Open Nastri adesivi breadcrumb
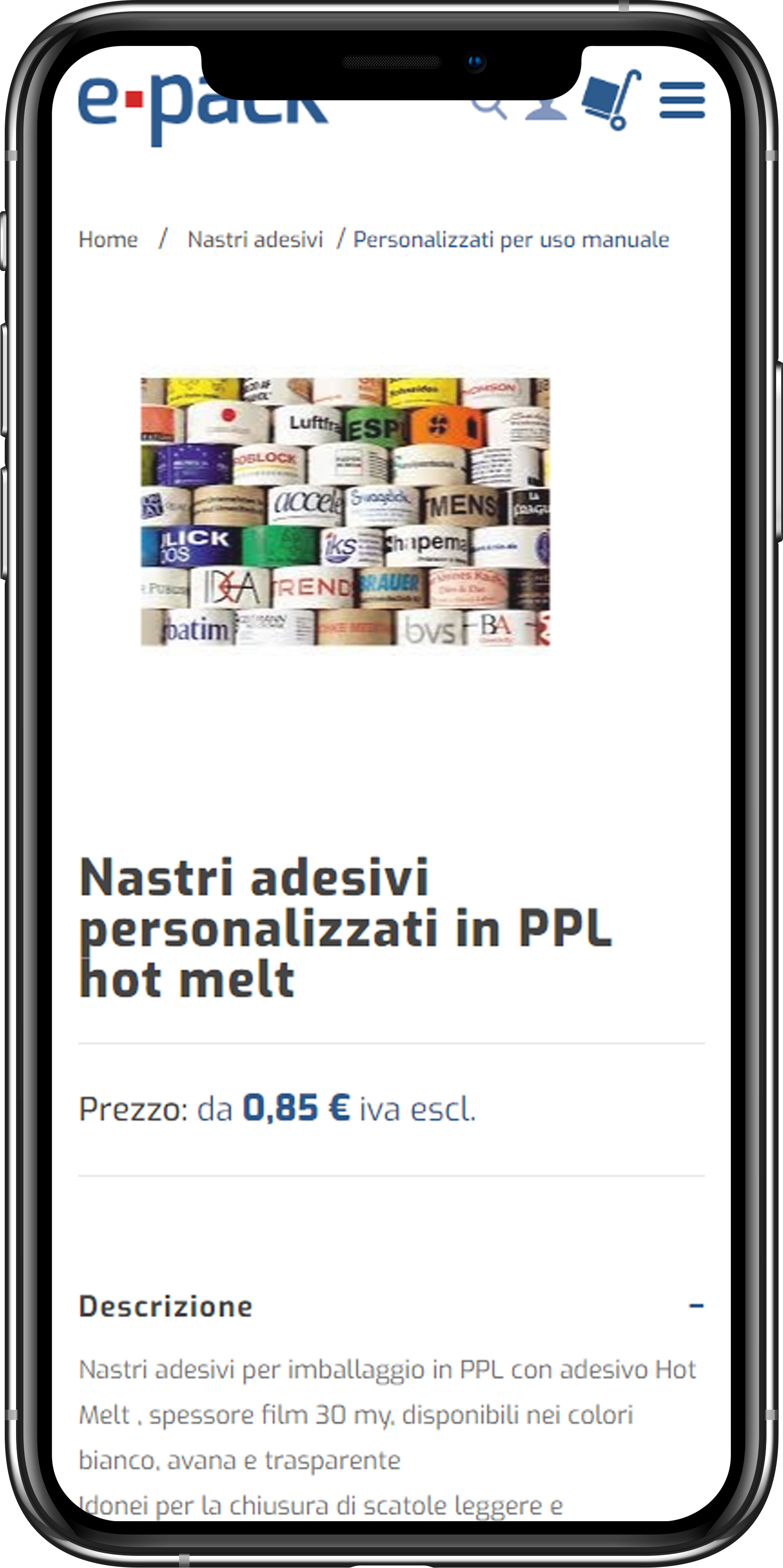 [x=255, y=240]
